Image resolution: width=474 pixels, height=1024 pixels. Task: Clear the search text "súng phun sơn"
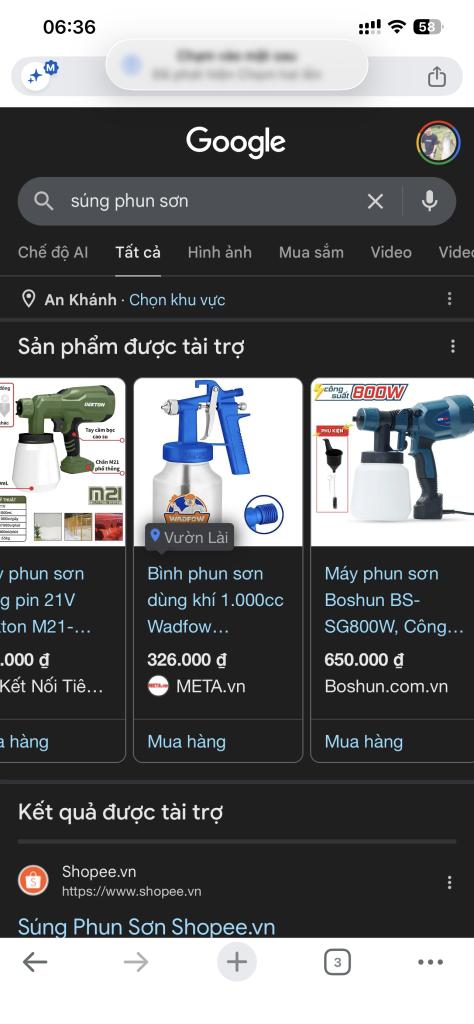(375, 201)
